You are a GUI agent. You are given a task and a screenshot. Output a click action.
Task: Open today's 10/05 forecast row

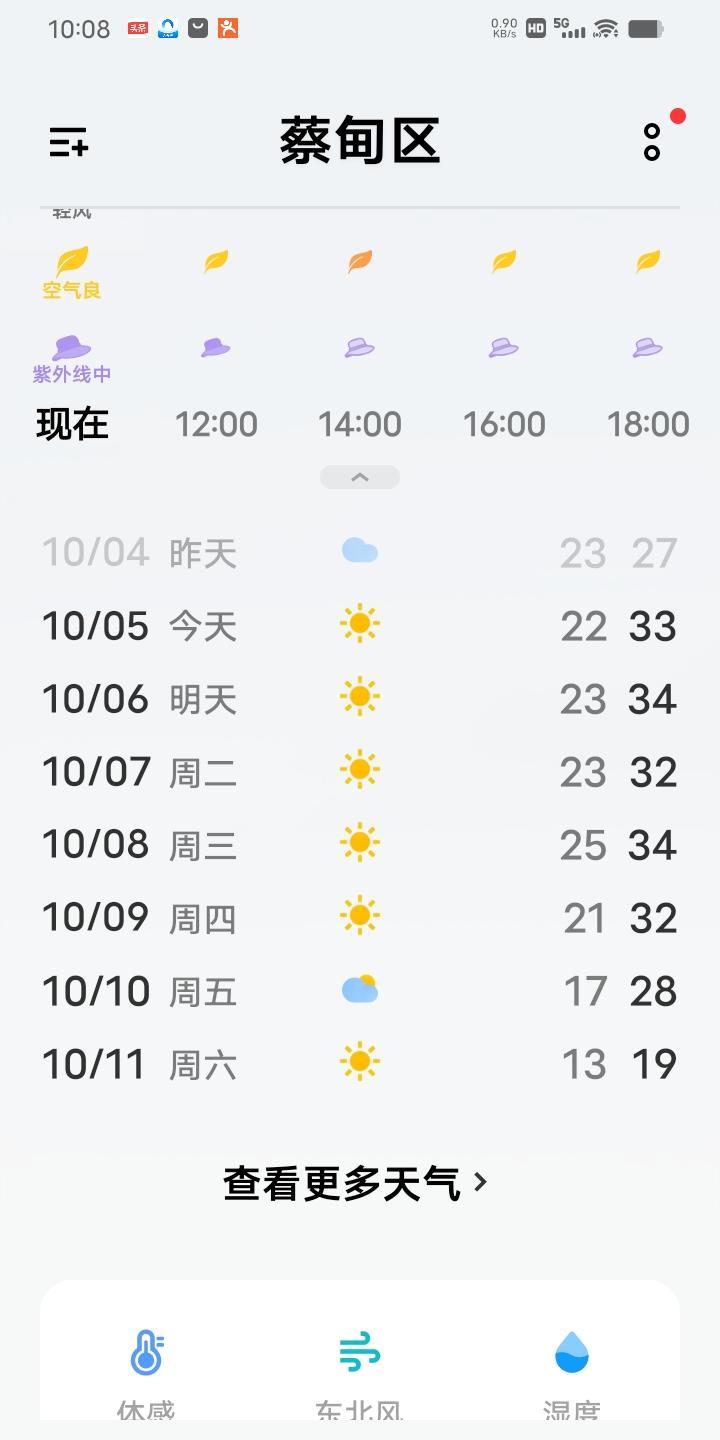point(360,626)
